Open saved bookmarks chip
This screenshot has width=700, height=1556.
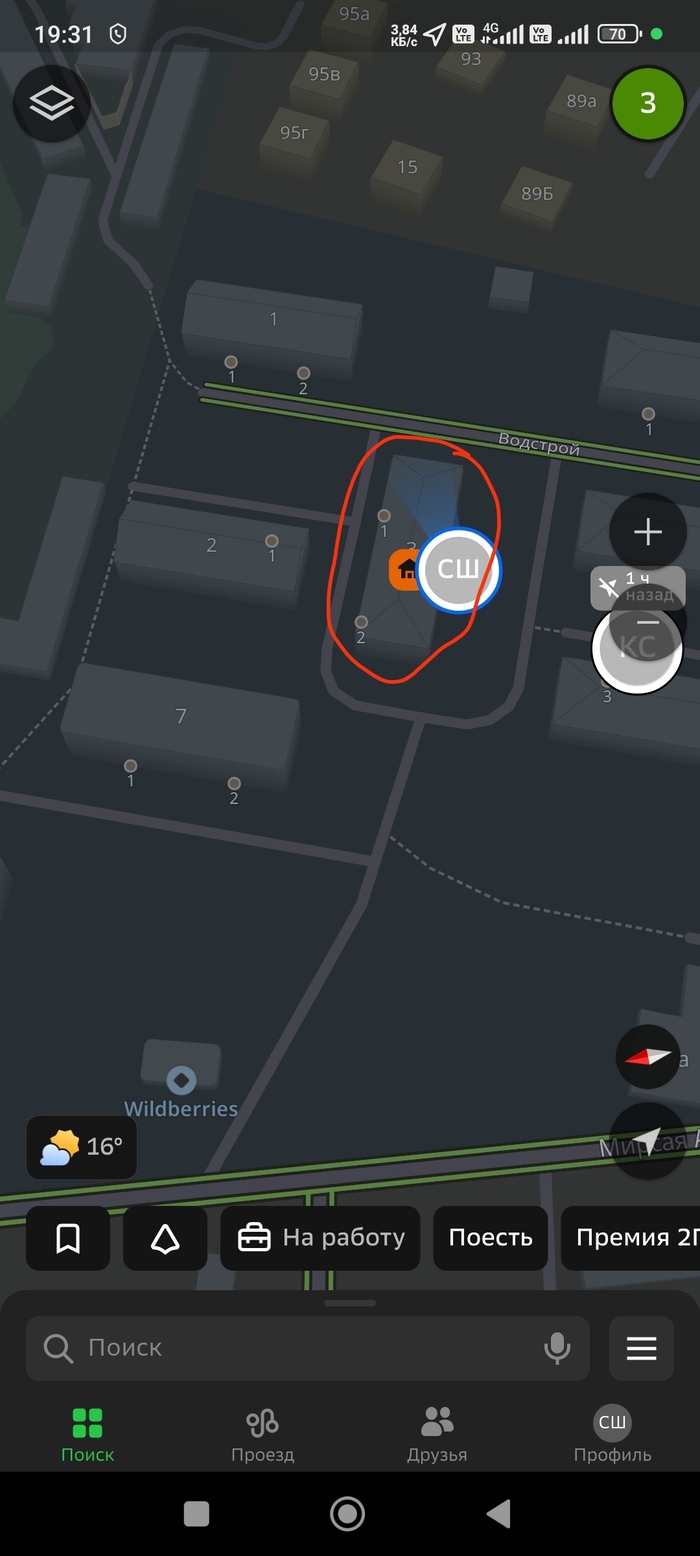(68, 1238)
